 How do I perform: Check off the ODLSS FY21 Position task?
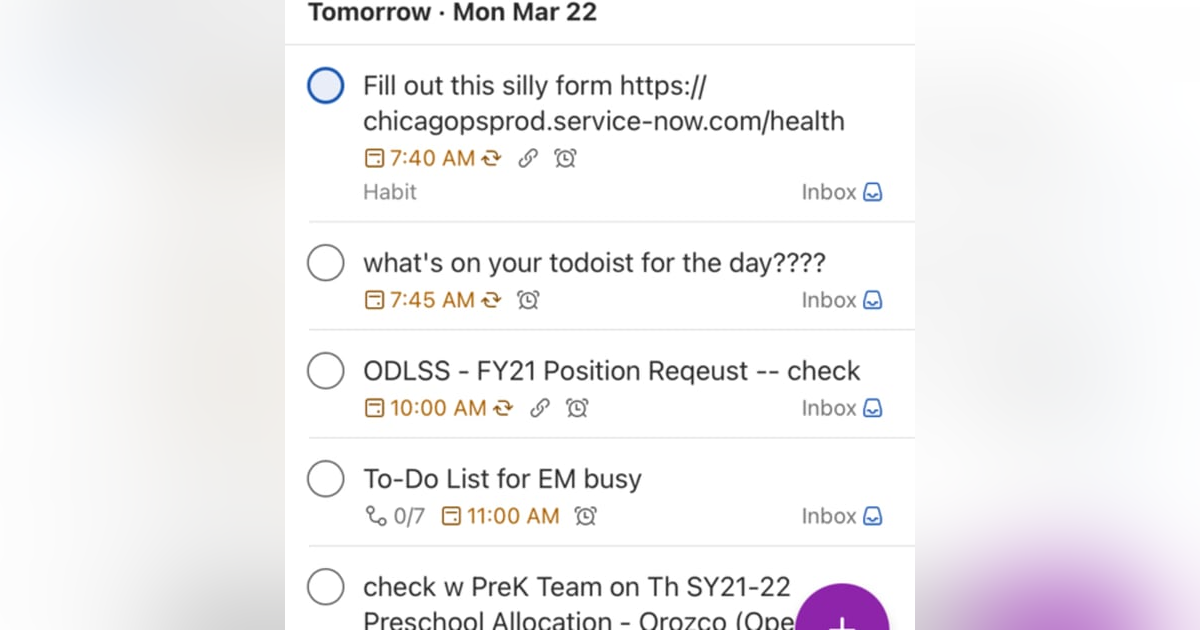(325, 371)
